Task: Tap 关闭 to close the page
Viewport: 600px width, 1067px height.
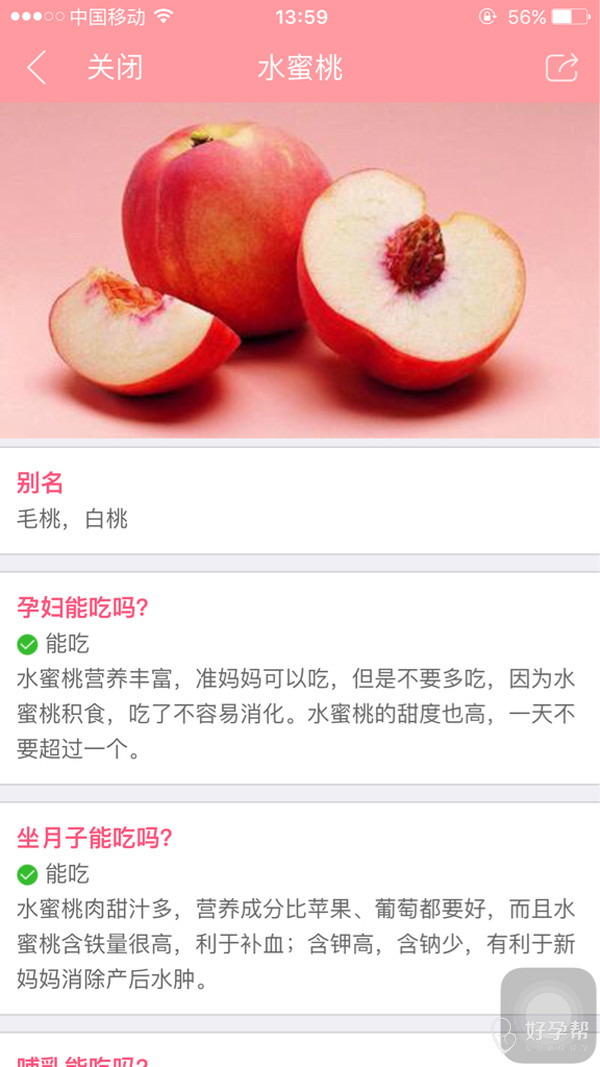Action: pos(115,68)
